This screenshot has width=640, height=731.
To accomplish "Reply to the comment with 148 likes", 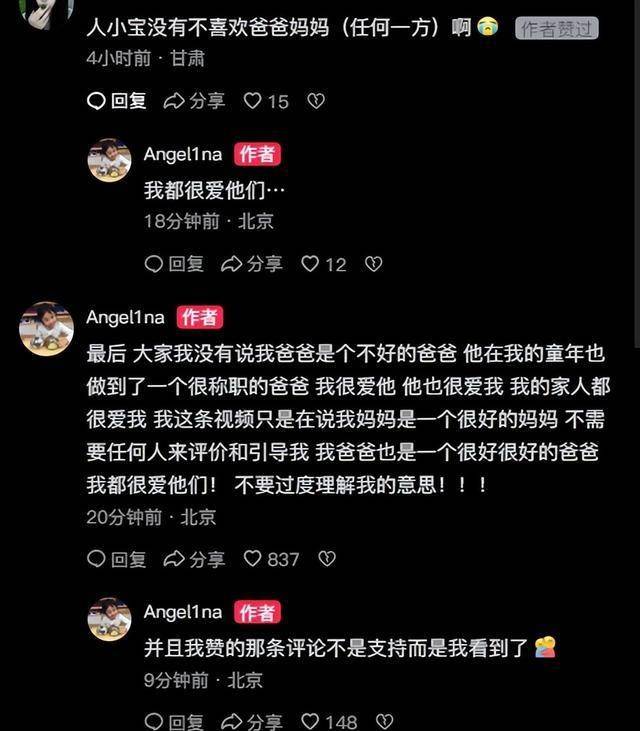I will point(174,721).
